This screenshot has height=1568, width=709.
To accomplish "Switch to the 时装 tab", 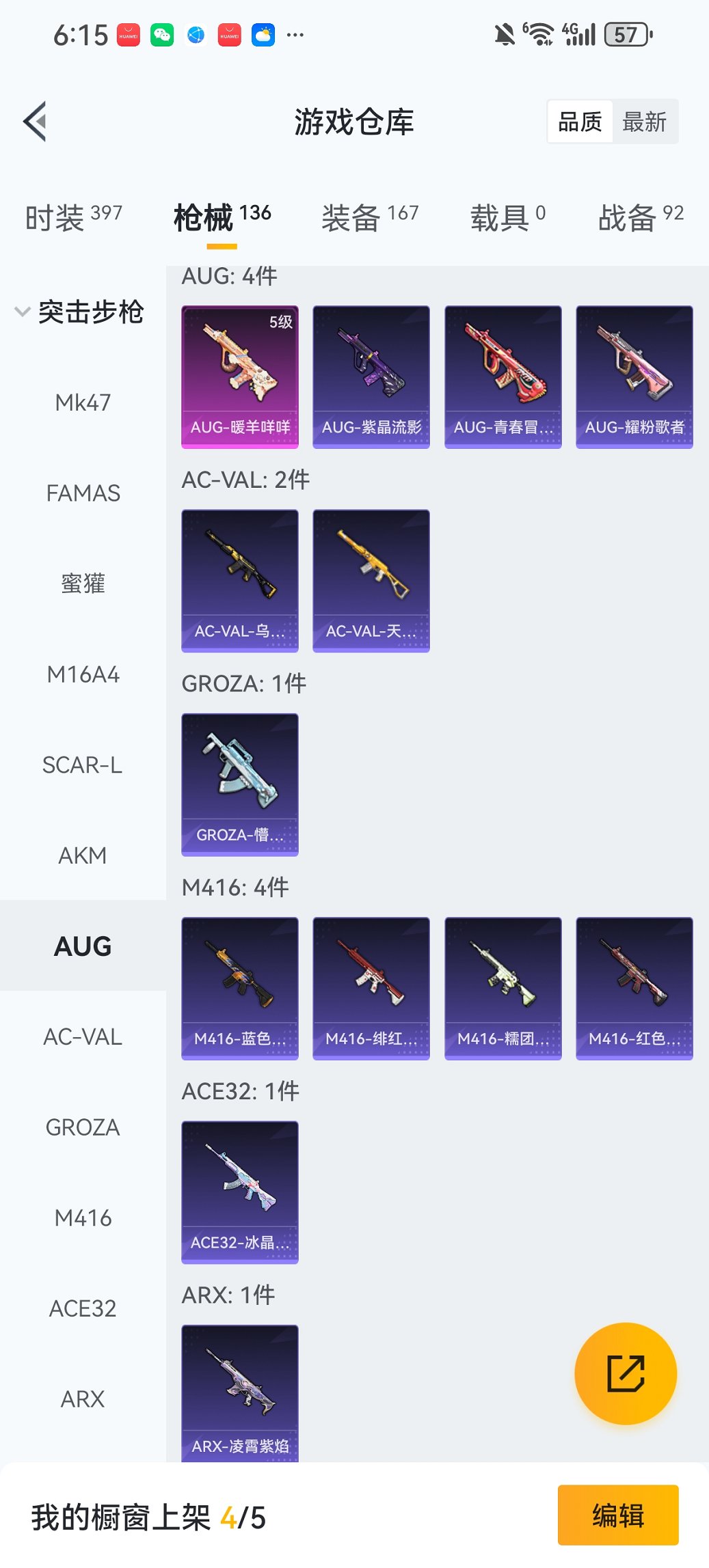I will (73, 218).
